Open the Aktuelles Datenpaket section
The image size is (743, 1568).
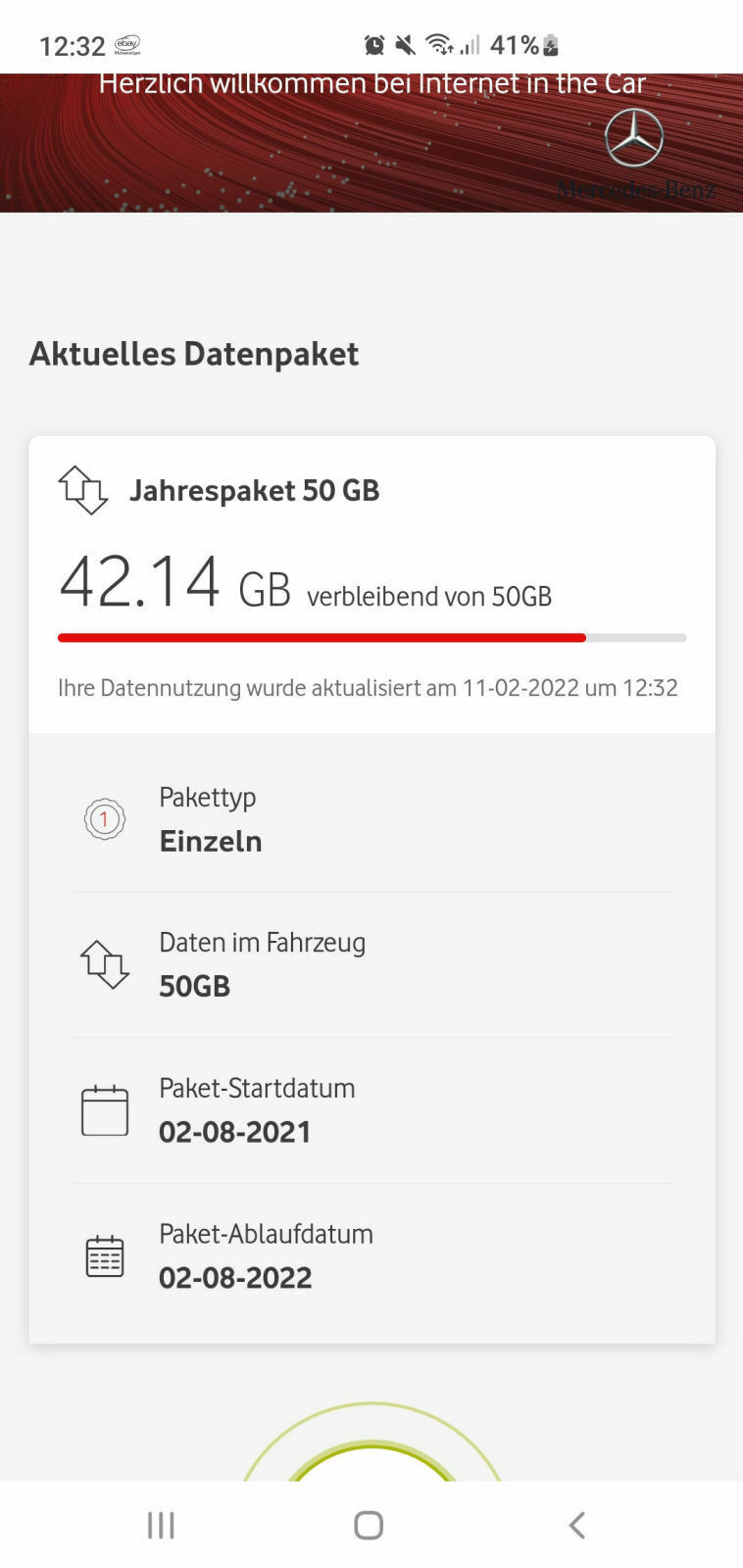193,354
